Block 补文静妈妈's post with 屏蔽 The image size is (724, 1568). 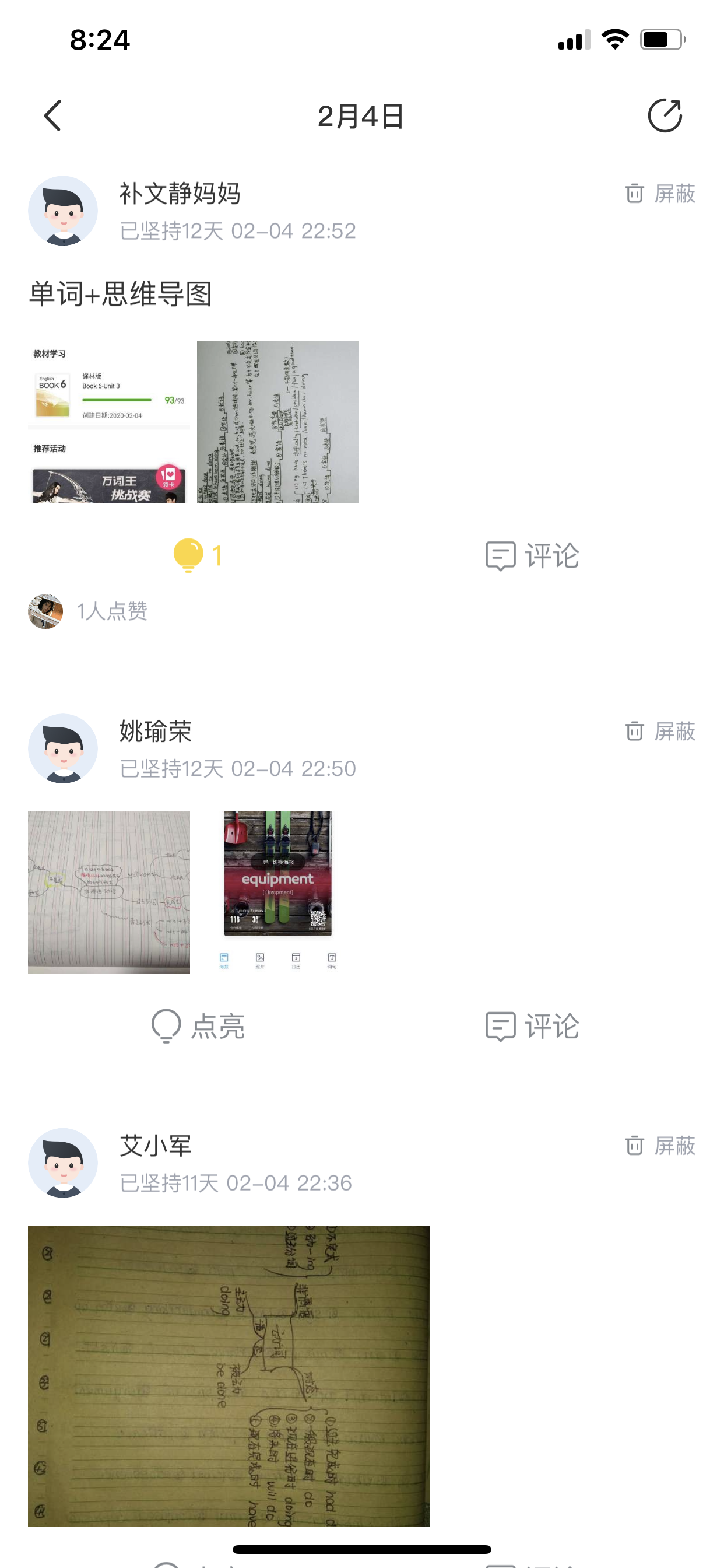coord(660,194)
